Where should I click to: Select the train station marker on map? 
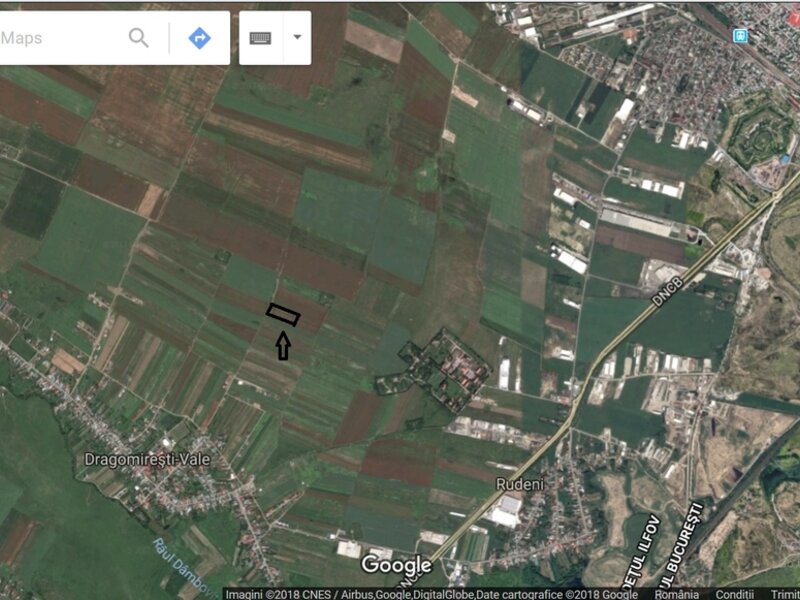[x=740, y=36]
